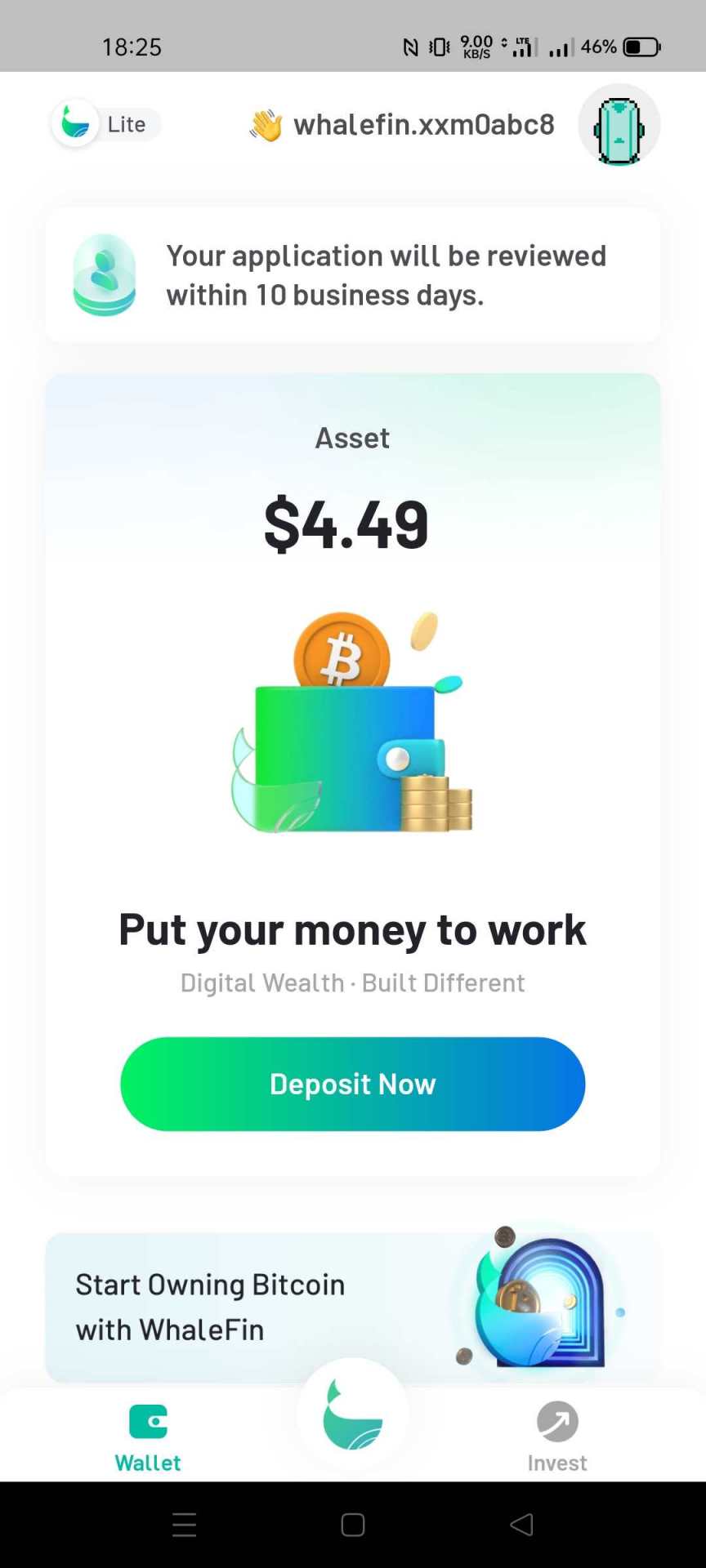Open the application review notice card
This screenshot has width=706, height=1568.
(352, 275)
